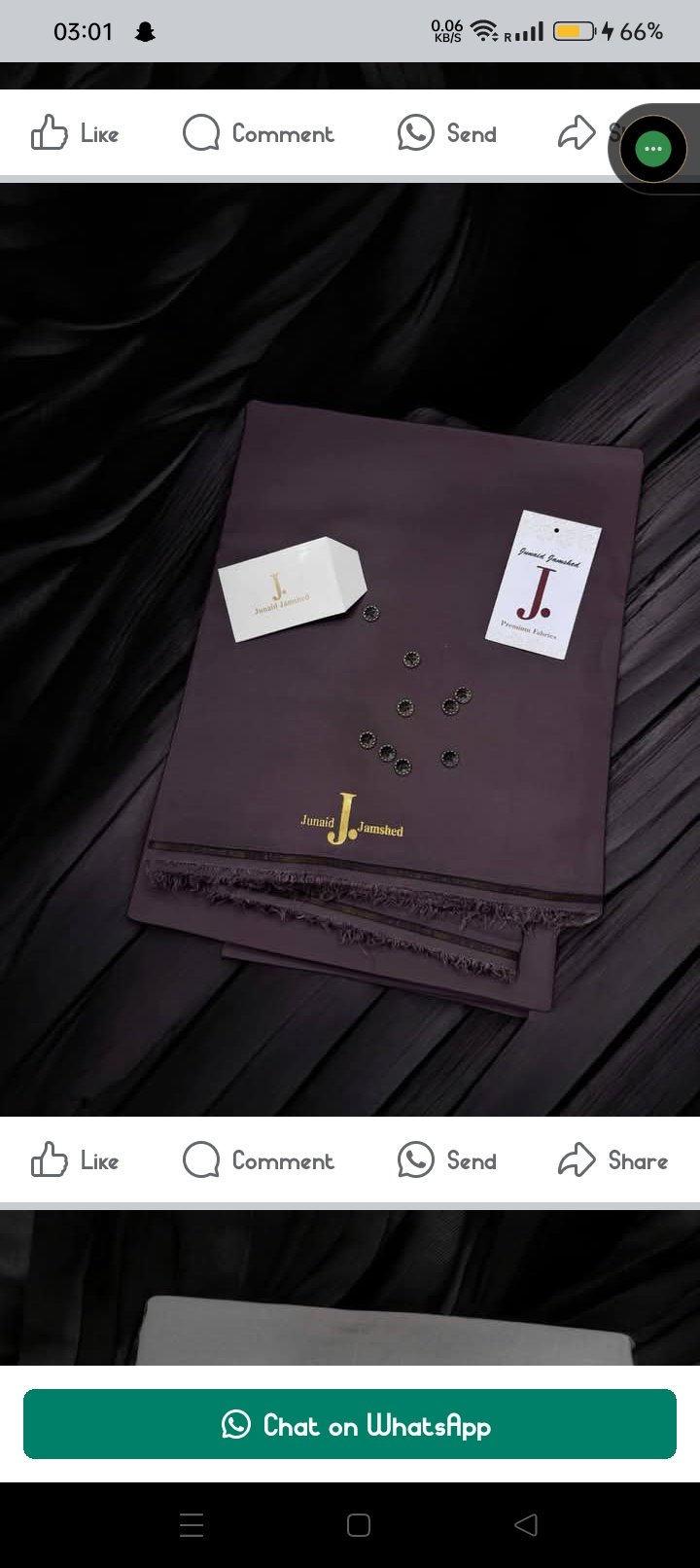The height and width of the screenshot is (1568, 700).
Task: Go back using the system back button
Action: 526,1524
